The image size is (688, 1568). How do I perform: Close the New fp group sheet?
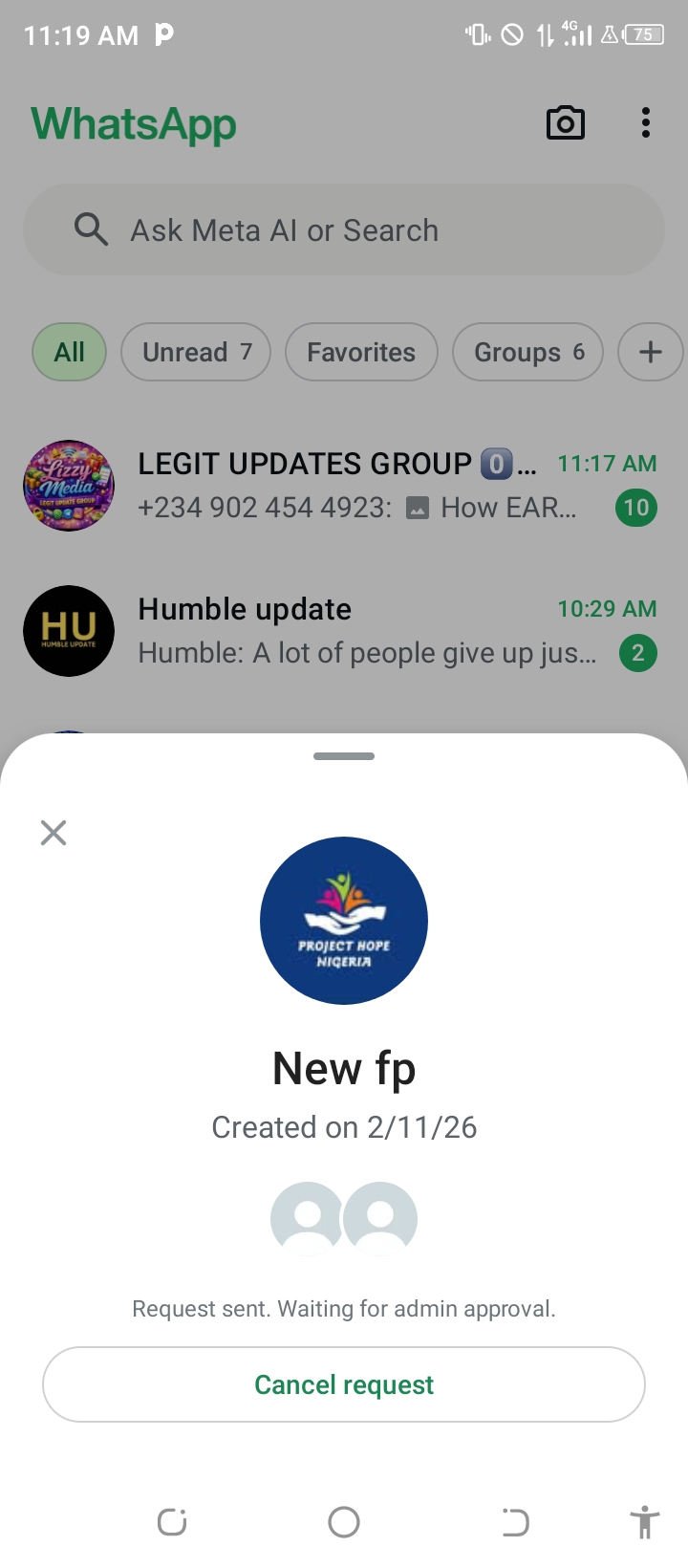click(54, 833)
